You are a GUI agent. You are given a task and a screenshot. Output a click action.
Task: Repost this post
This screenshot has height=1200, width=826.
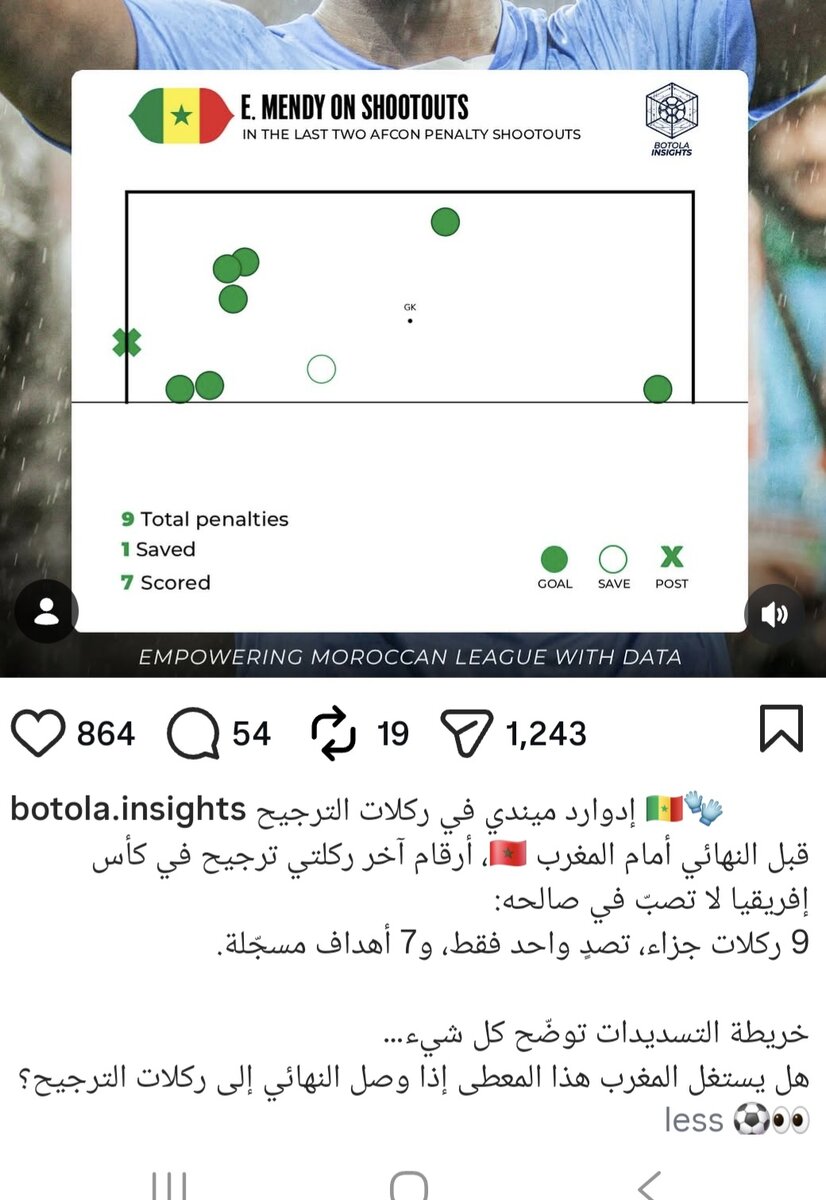pos(335,734)
